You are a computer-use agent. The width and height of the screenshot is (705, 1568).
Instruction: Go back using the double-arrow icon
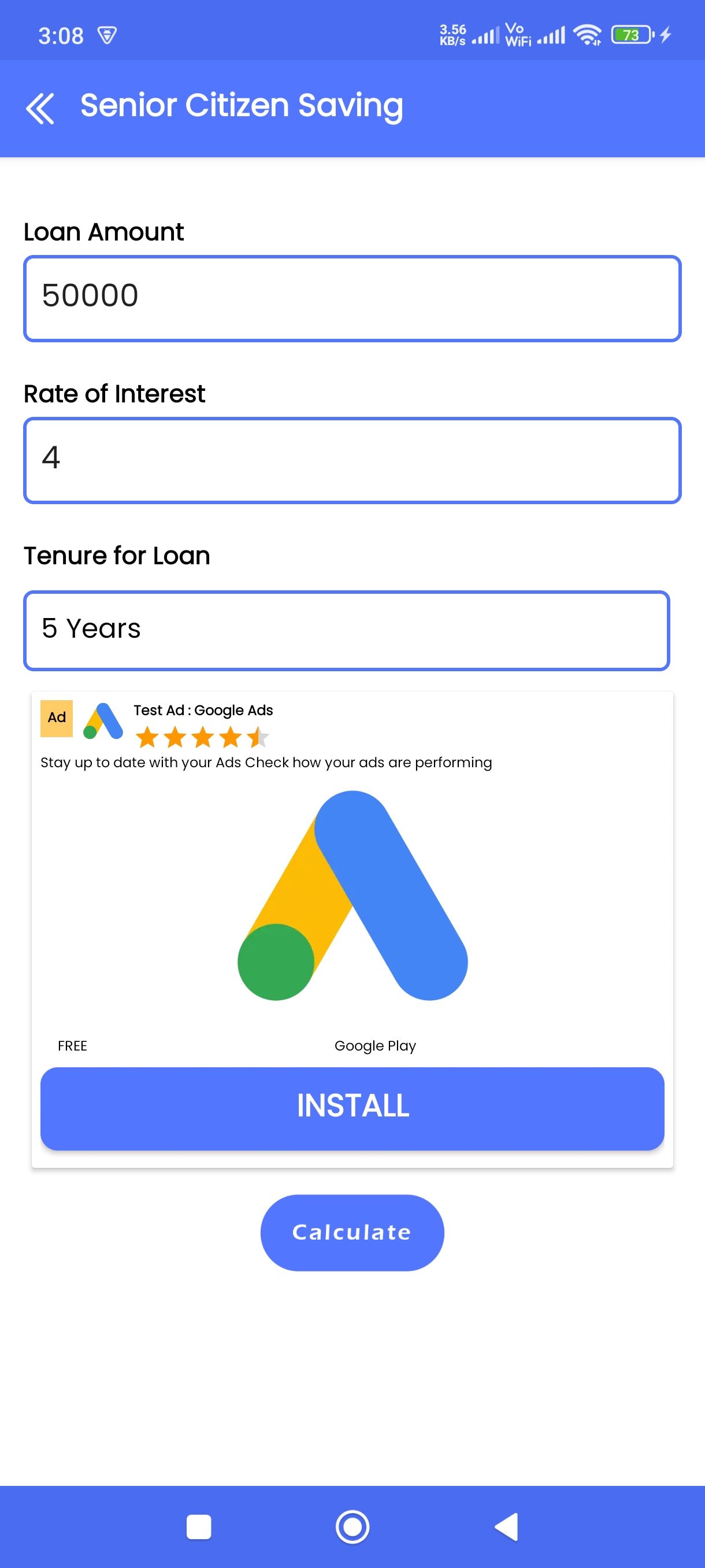click(x=40, y=108)
